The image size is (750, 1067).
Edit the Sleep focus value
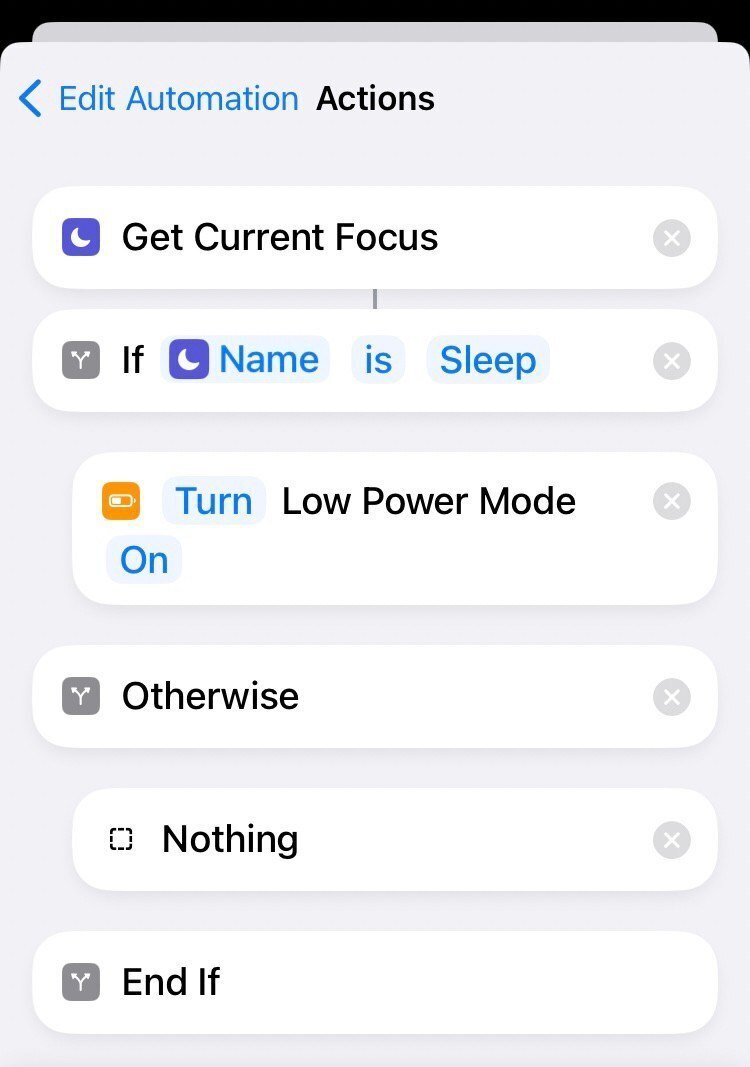pyautogui.click(x=488, y=360)
